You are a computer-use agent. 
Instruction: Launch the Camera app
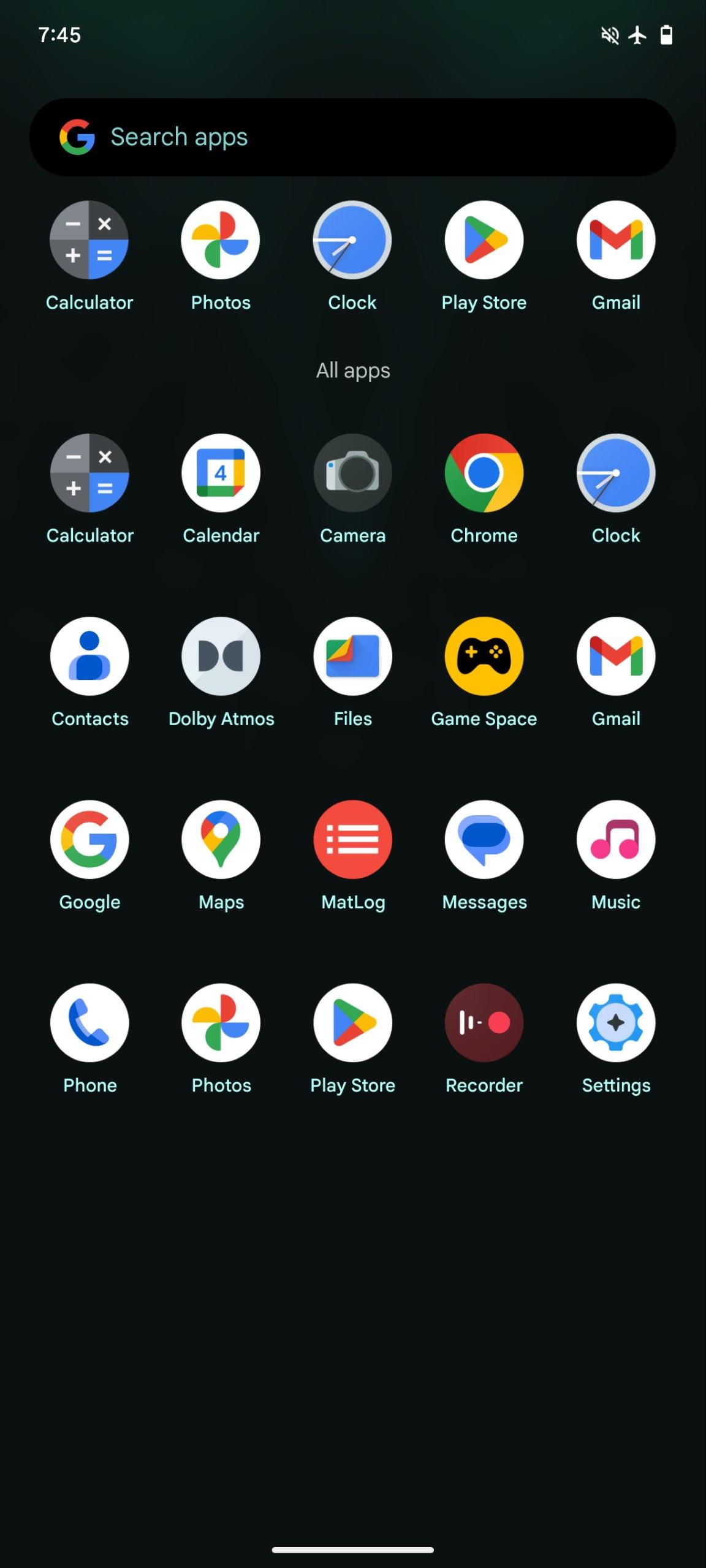click(352, 473)
